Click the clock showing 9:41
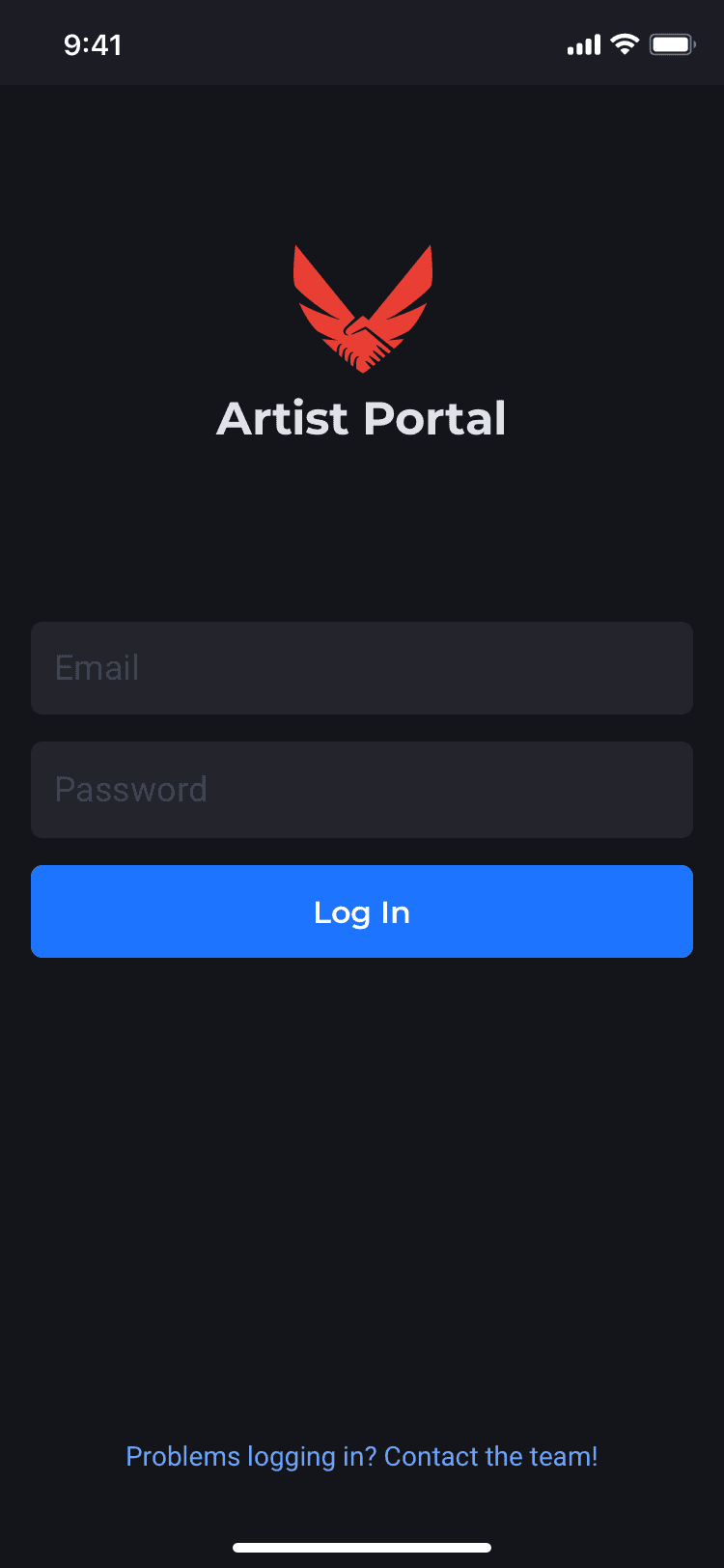 tap(94, 43)
